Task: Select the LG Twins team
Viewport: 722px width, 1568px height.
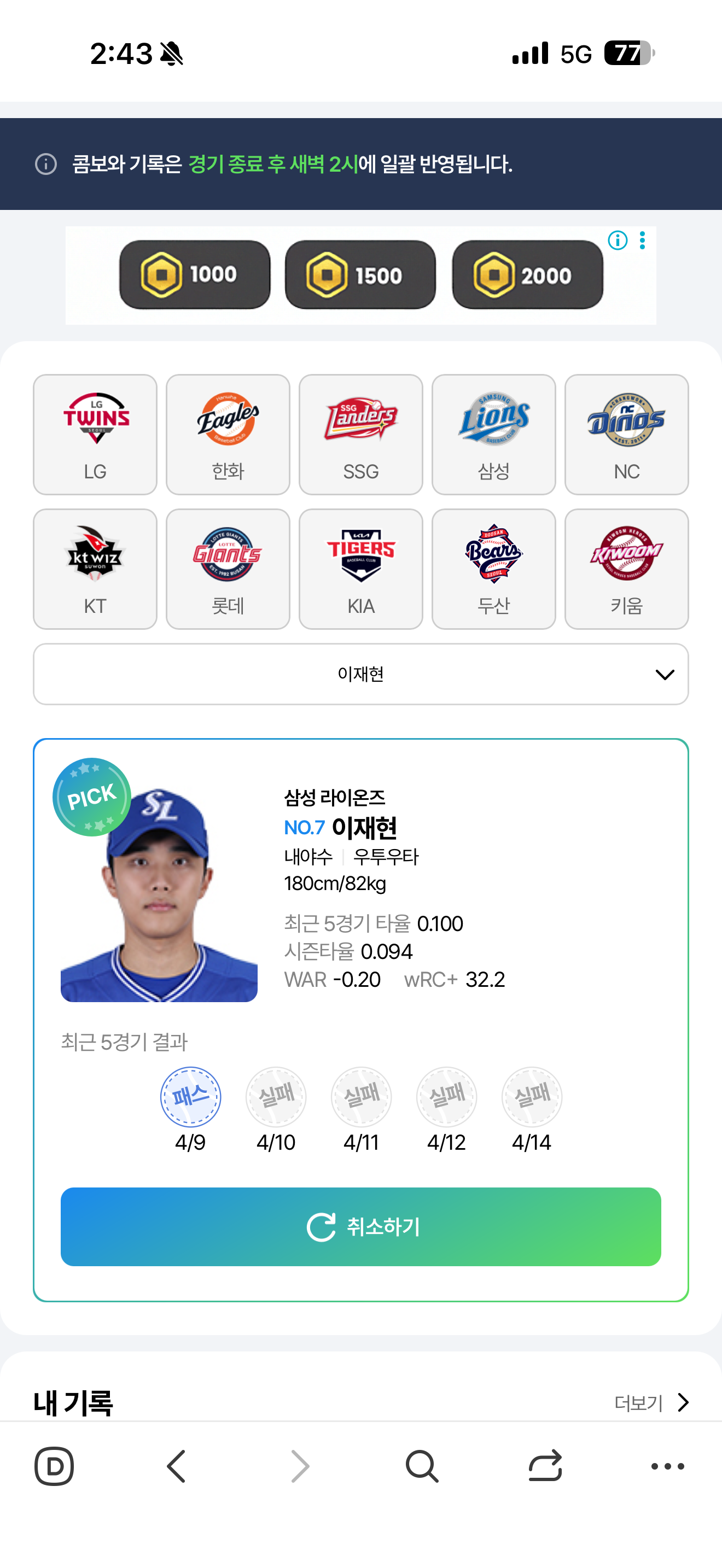Action: click(x=95, y=435)
